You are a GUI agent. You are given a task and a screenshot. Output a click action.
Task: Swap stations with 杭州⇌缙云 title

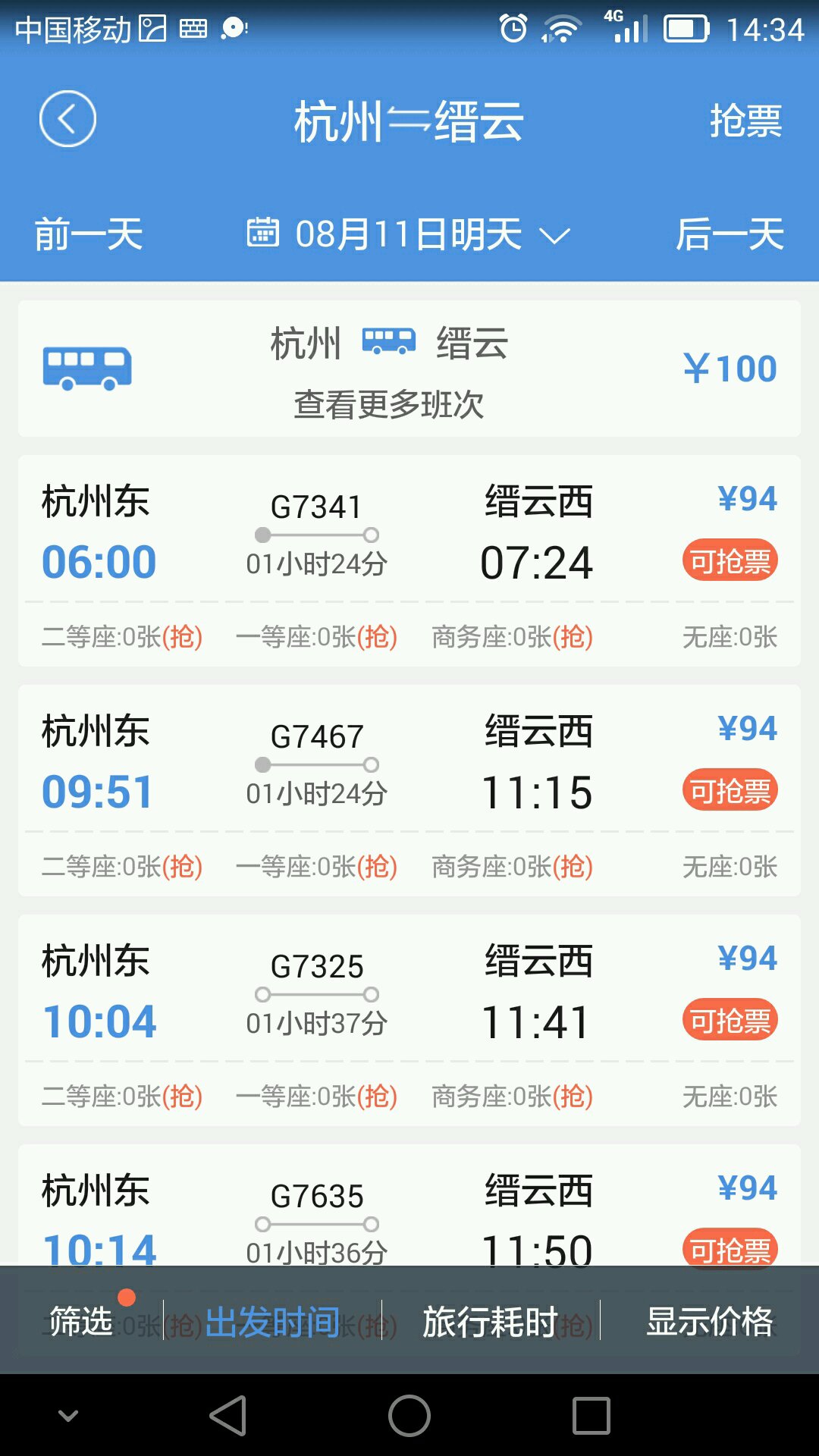point(409,121)
